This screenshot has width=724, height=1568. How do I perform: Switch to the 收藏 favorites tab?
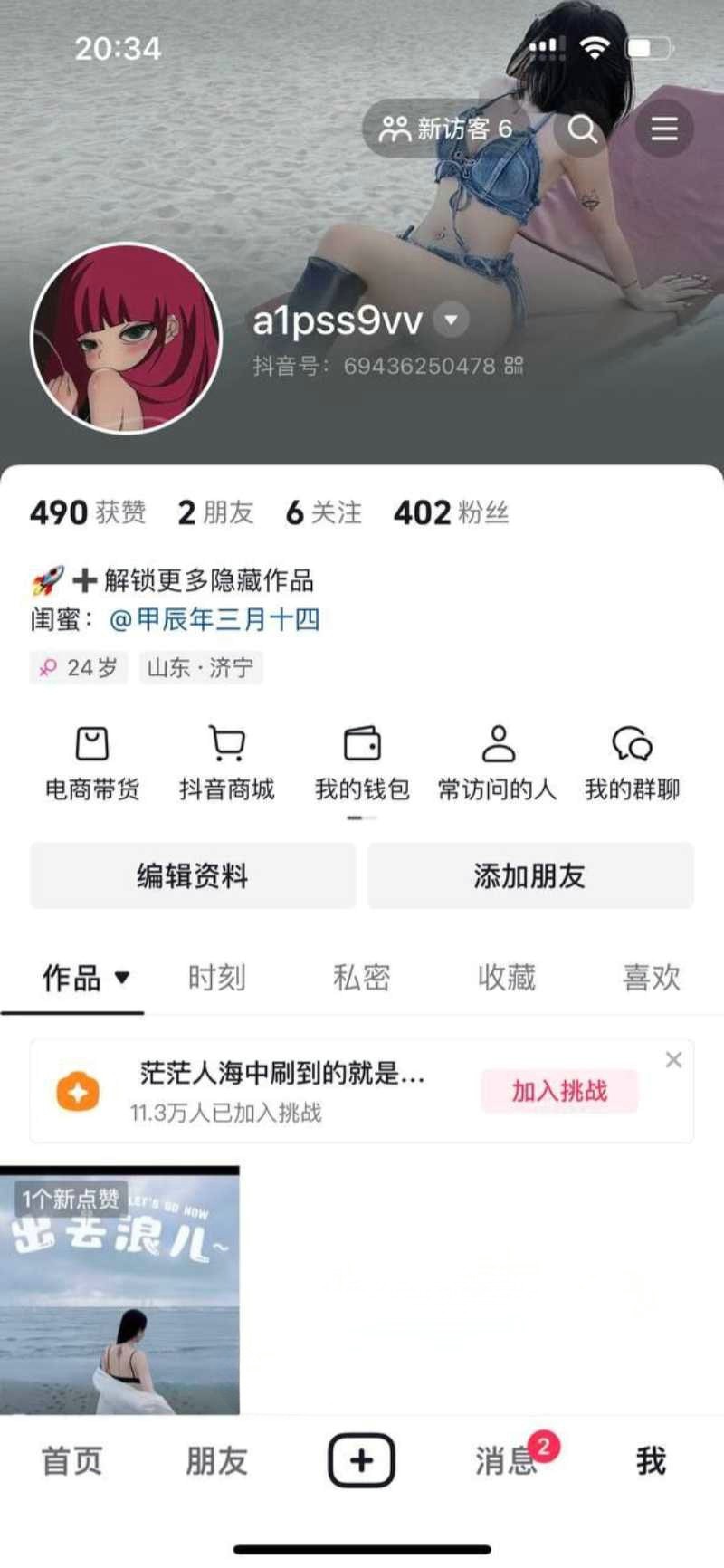pyautogui.click(x=506, y=978)
